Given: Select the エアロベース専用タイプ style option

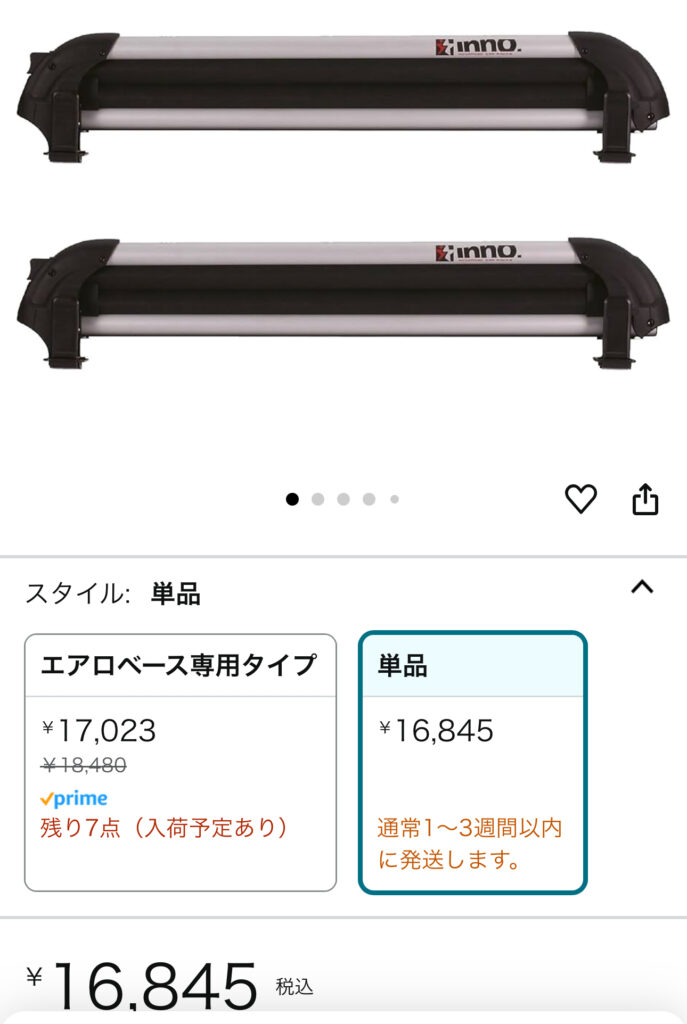Looking at the screenshot, I should tap(180, 760).
